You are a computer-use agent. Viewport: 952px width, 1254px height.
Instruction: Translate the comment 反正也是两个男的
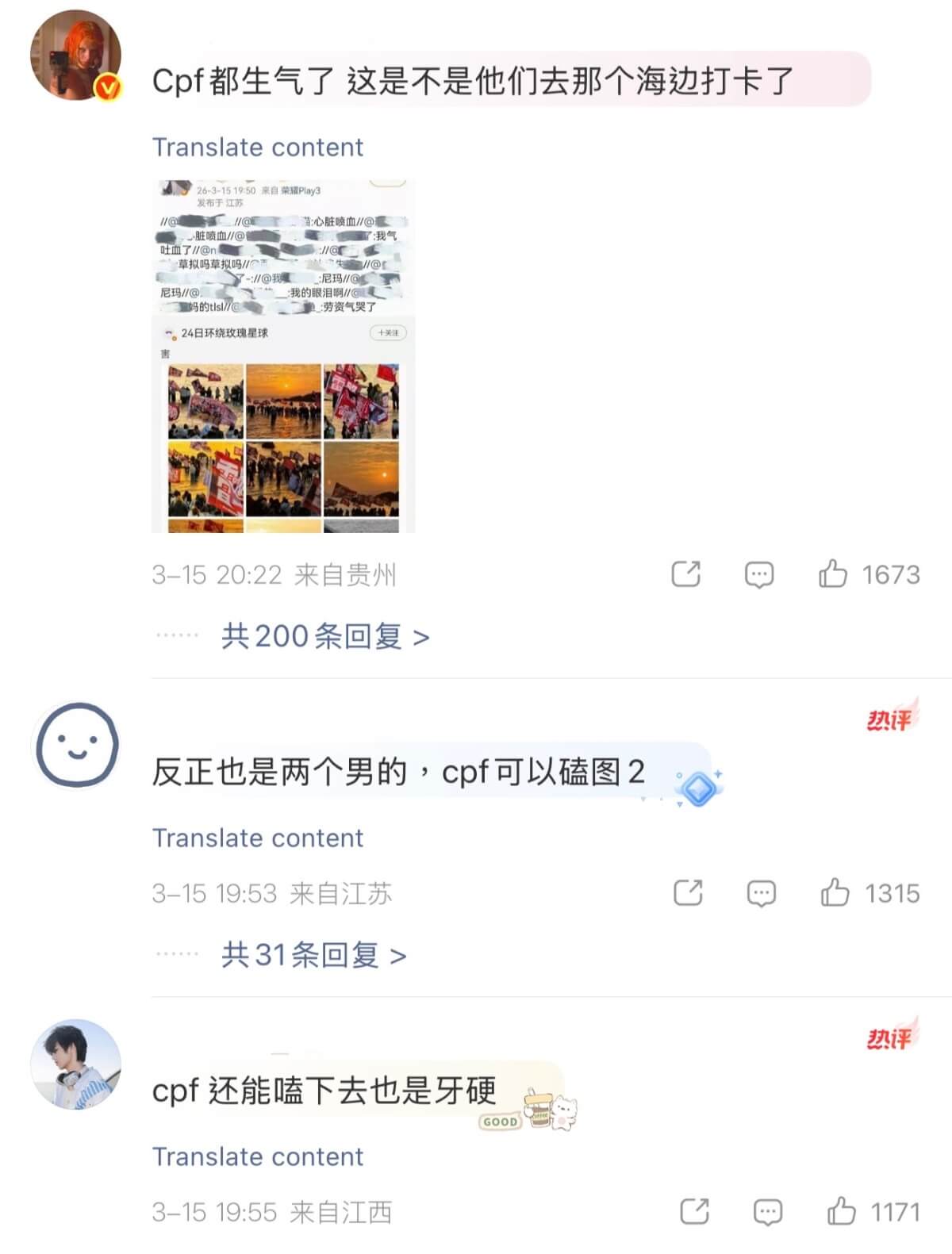tap(257, 838)
